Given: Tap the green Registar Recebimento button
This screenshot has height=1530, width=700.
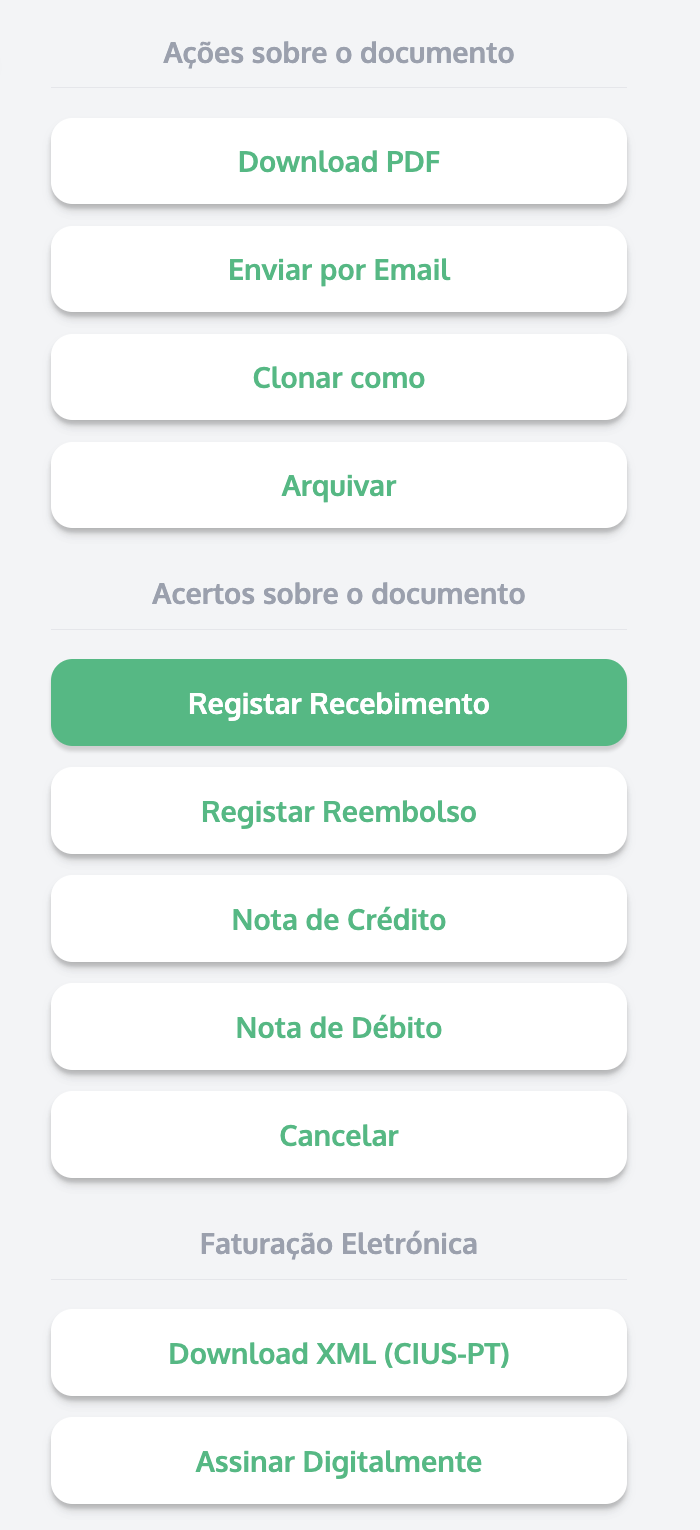Looking at the screenshot, I should click(x=339, y=702).
